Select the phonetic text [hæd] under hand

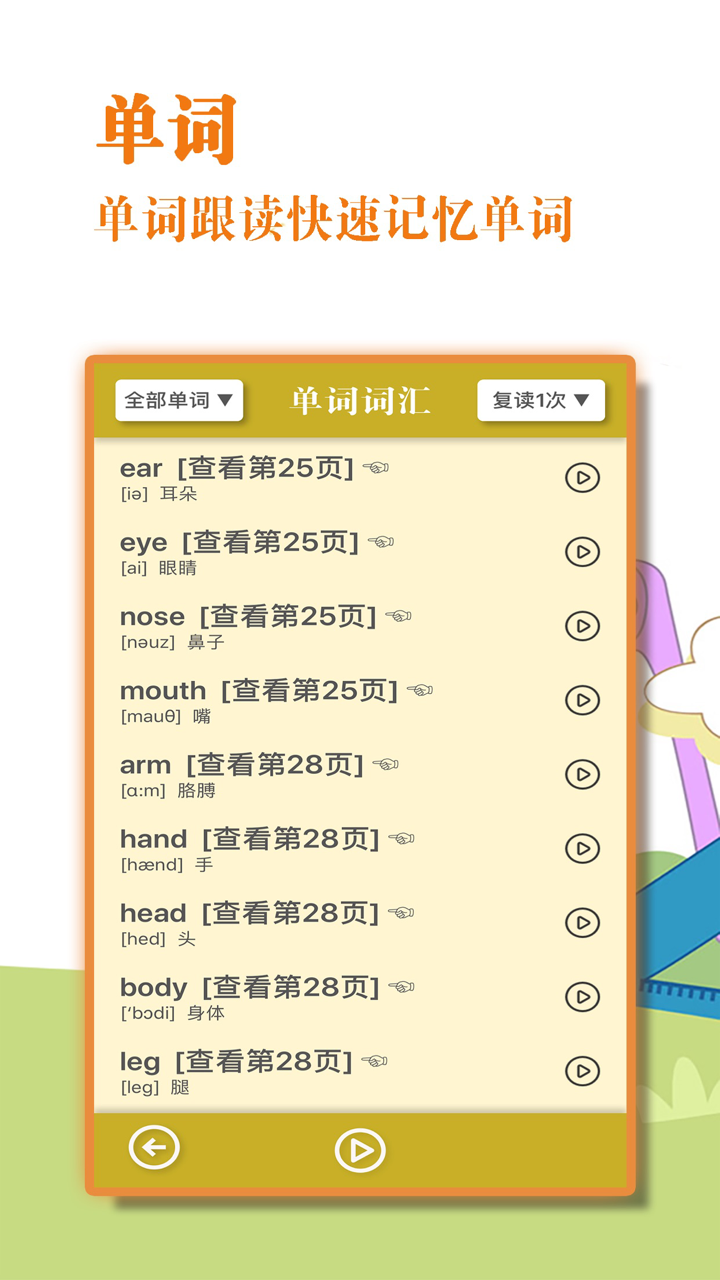152,866
